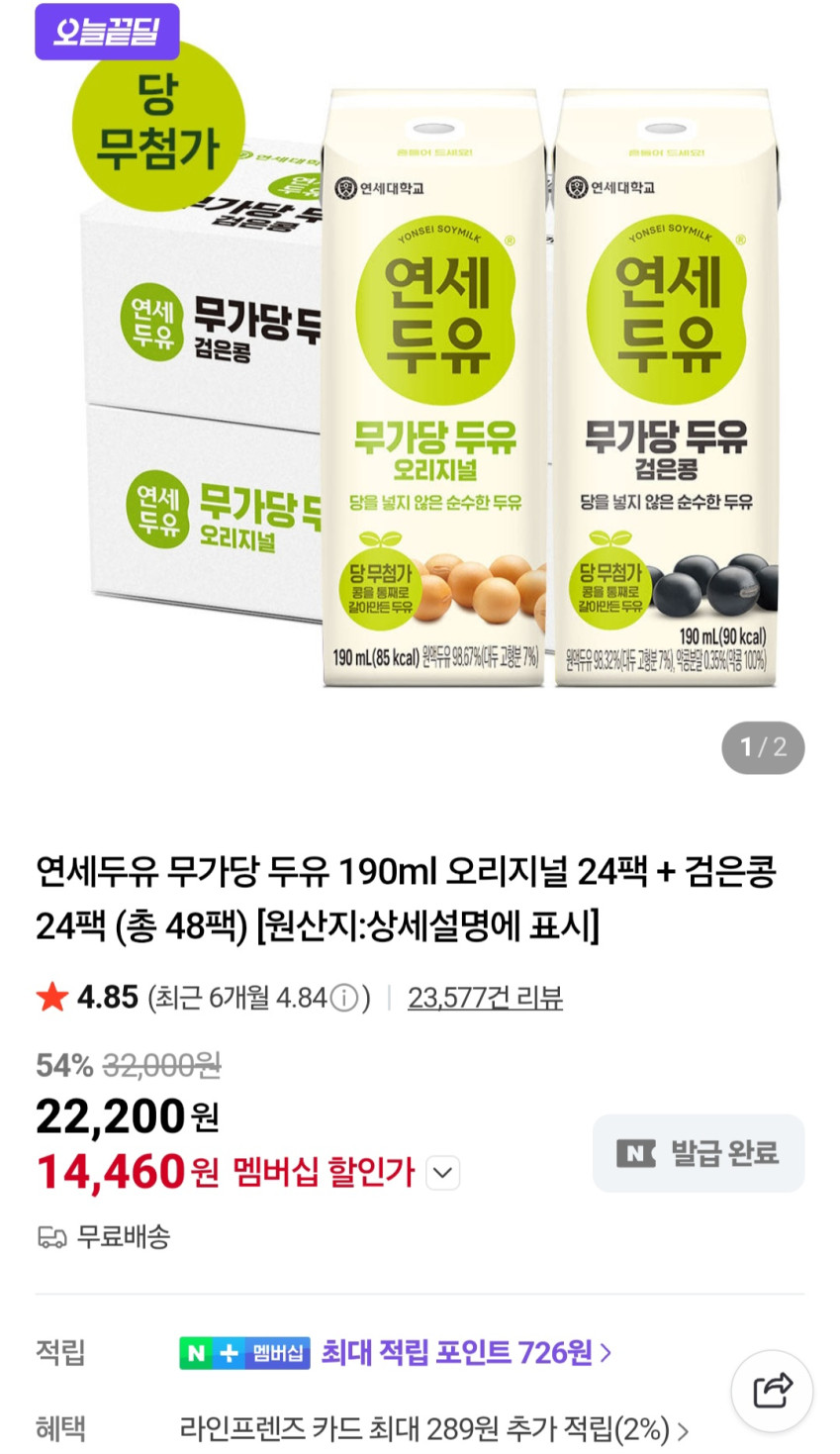Show info for the recent 6-month rating
Viewport: 840px width, 1454px height.
coord(343,998)
